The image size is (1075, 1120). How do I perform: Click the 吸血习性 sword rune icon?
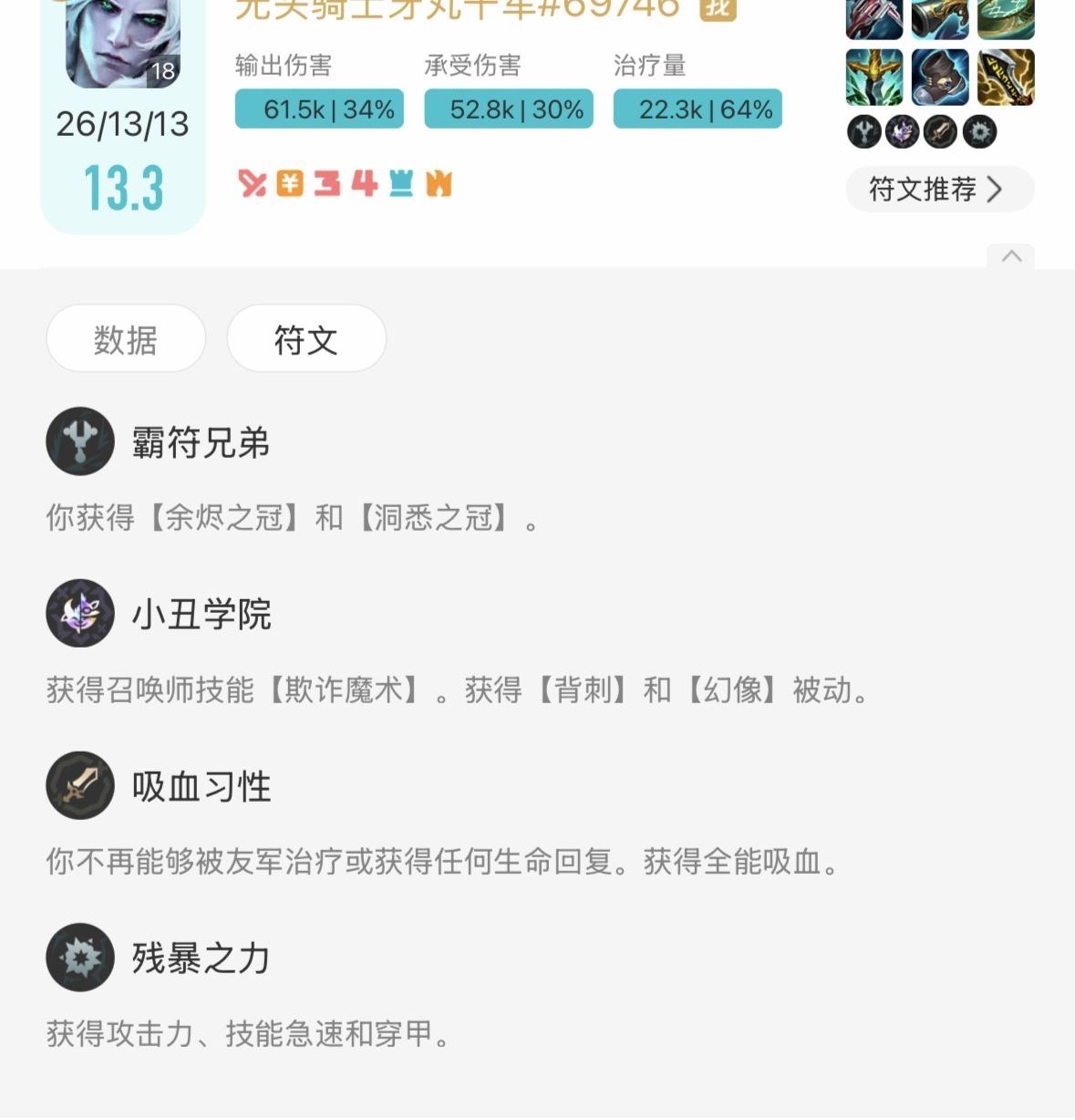click(79, 785)
